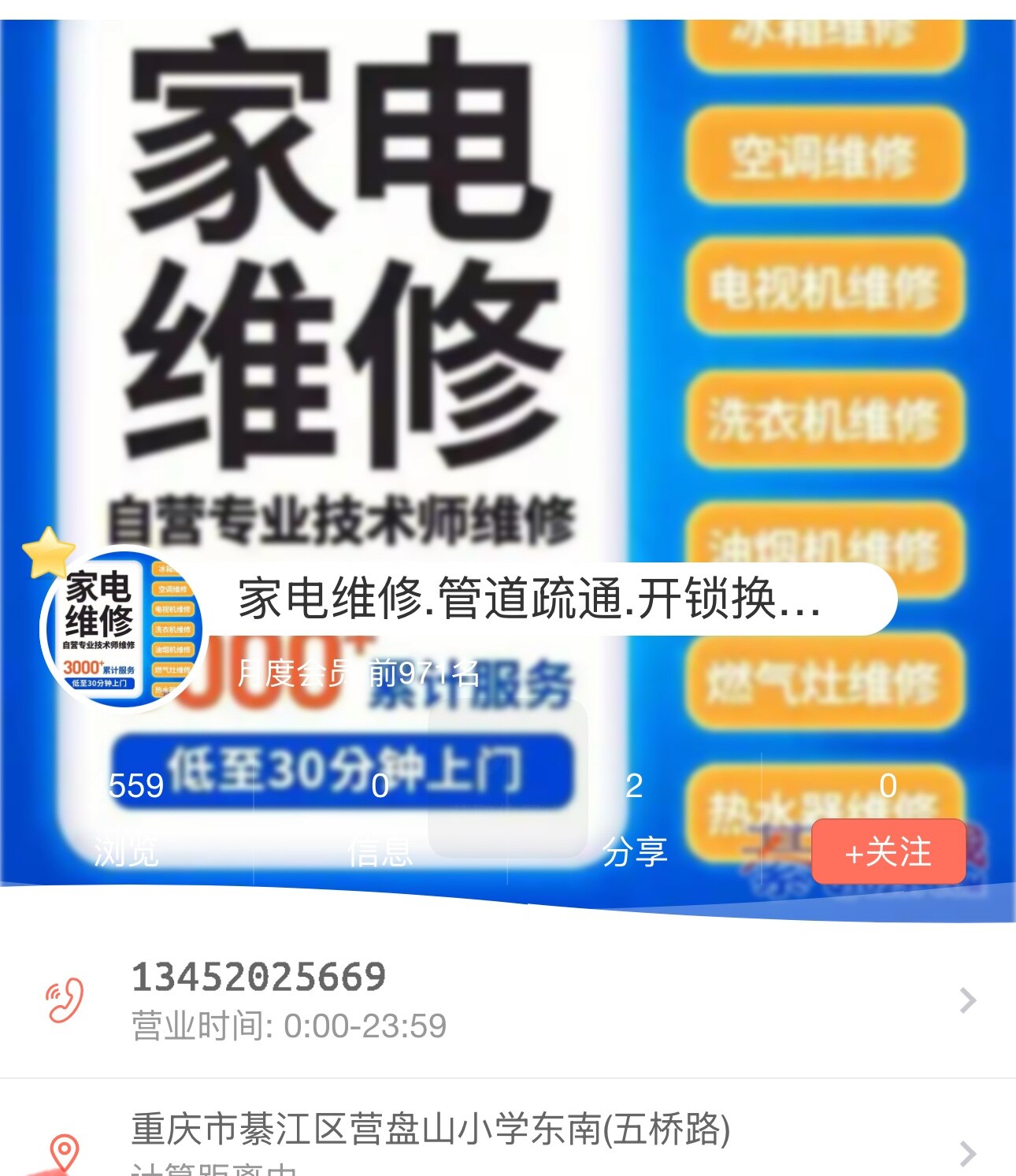Open the 信息 tab

tap(380, 819)
